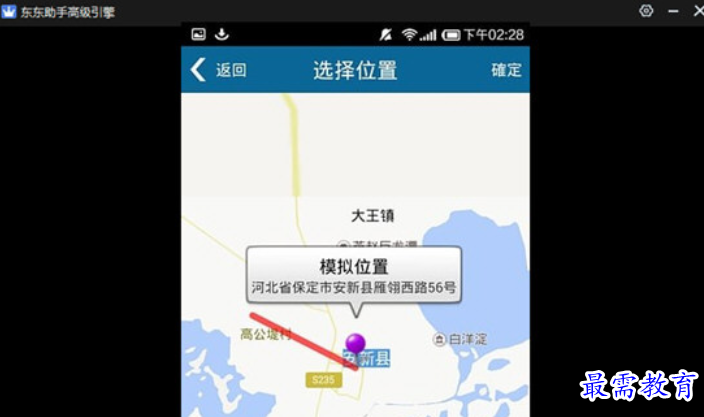This screenshot has width=704, height=417.
Task: Open the emulator settings gear
Action: click(x=646, y=10)
